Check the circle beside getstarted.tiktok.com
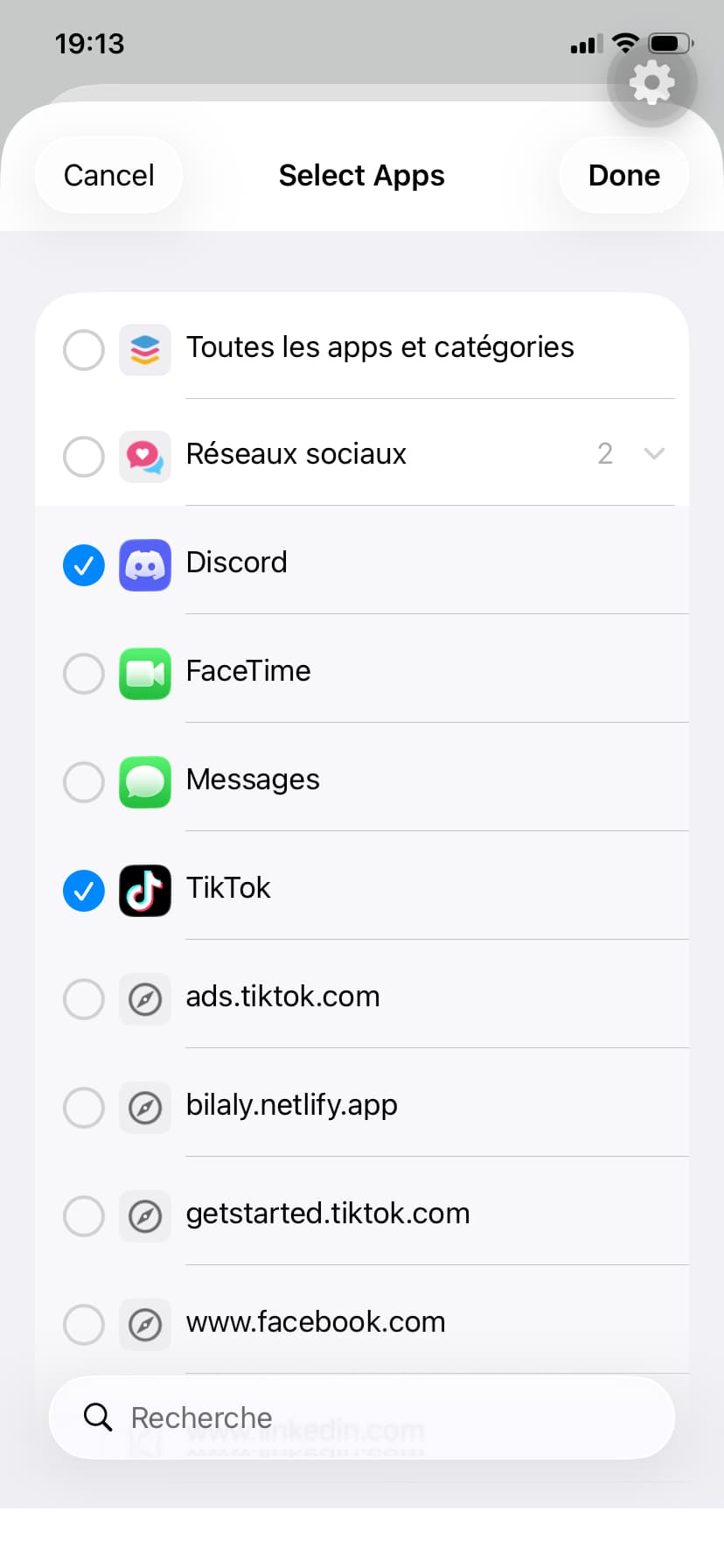 click(83, 1216)
